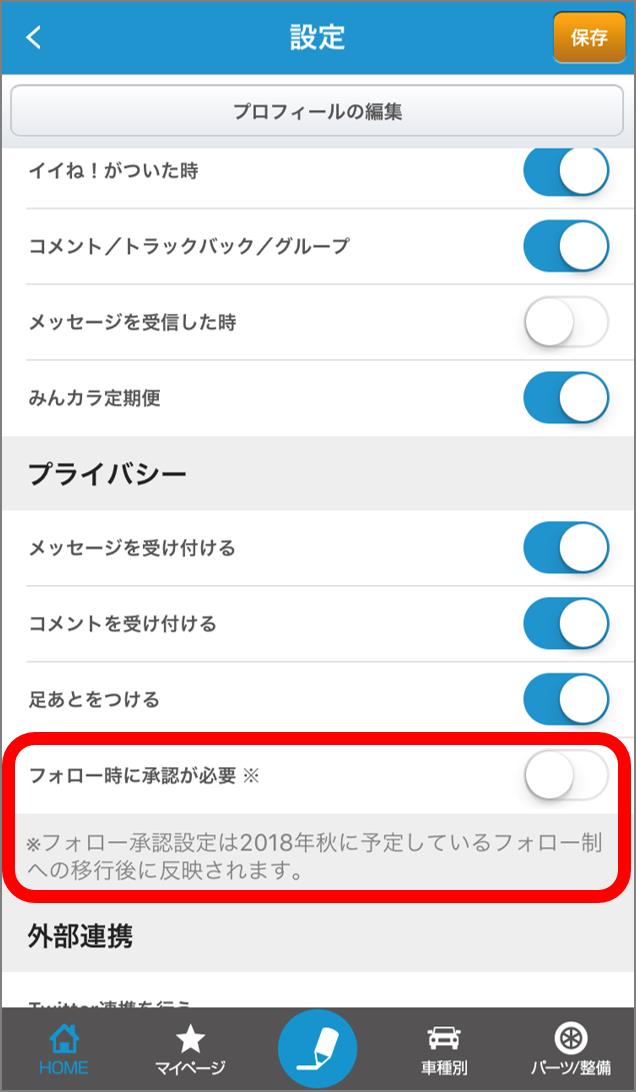Tap the center pencil post button
The image size is (636, 1092).
click(x=318, y=1049)
